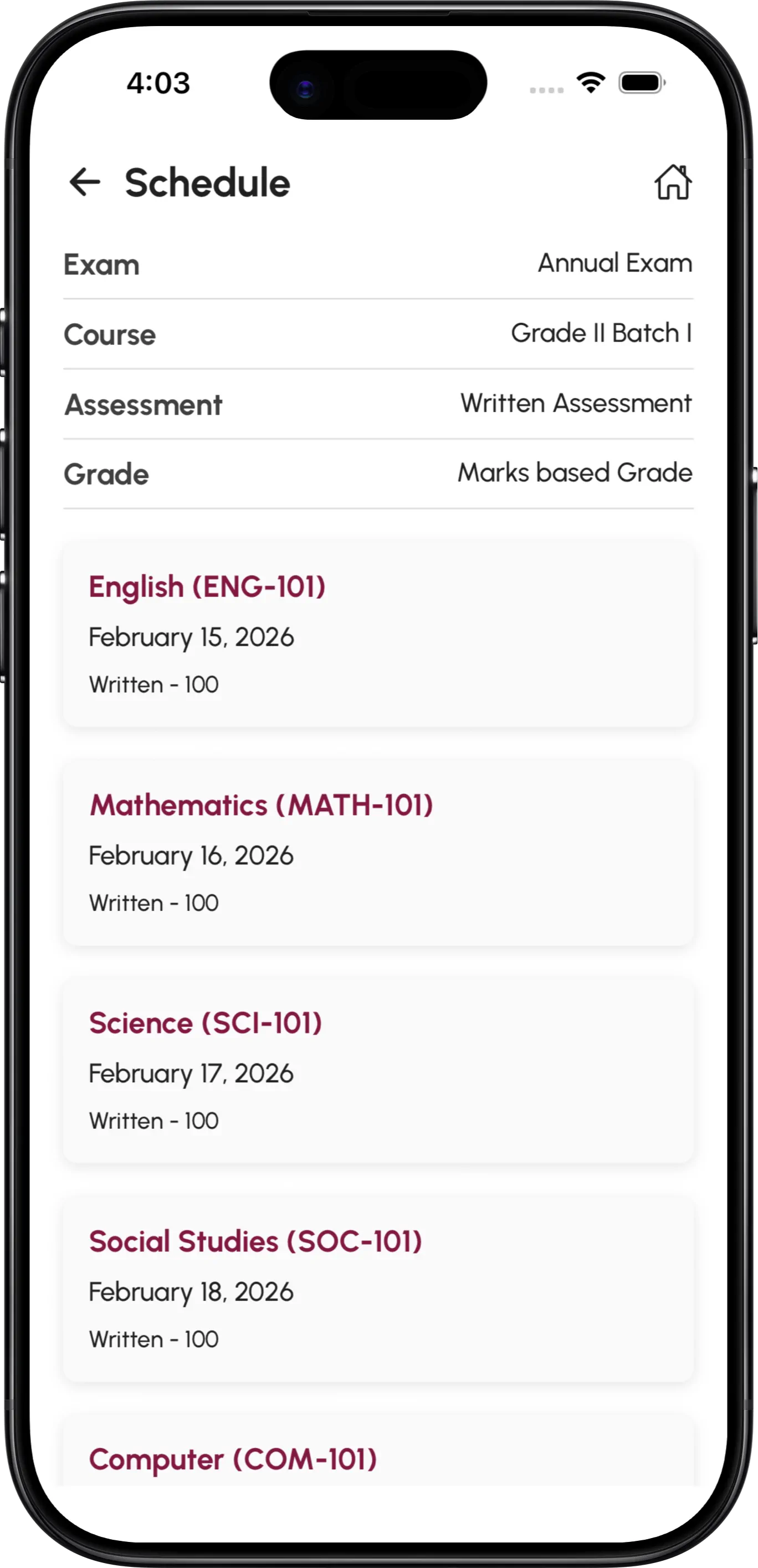Open the English (ENG-101) exam card
Image resolution: width=758 pixels, height=1568 pixels.
[378, 633]
